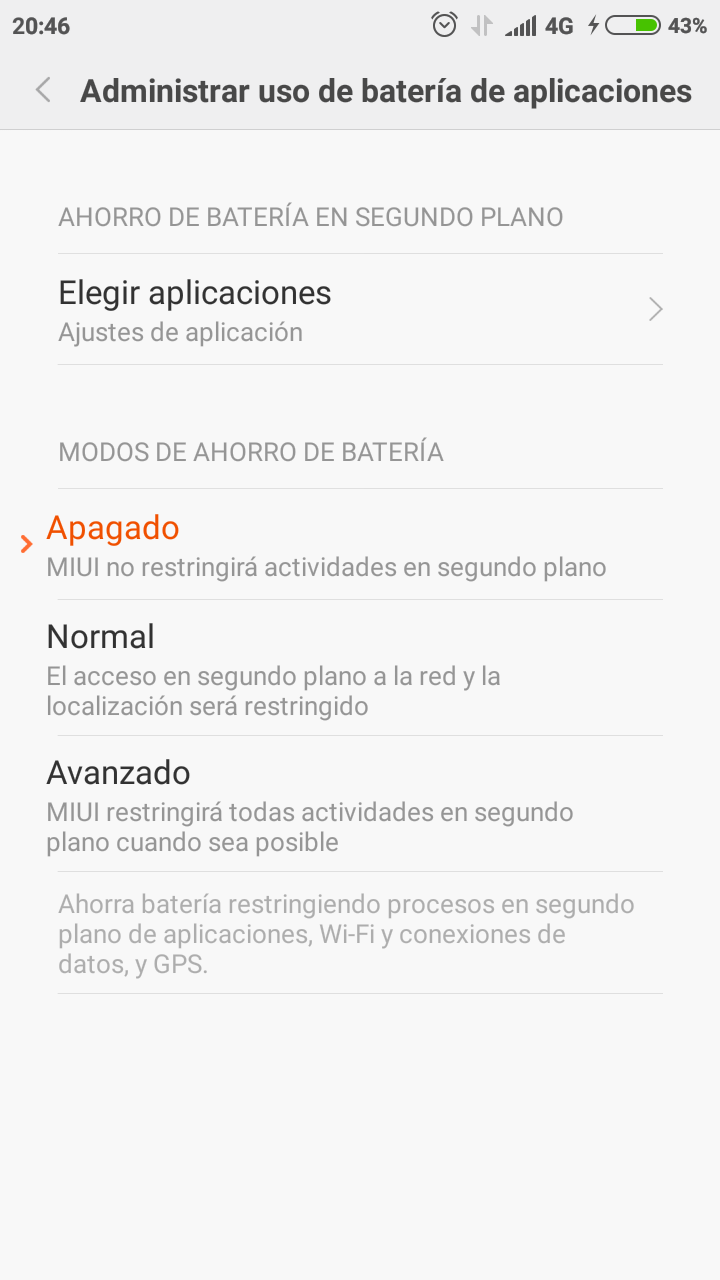720x1280 pixels.
Task: Select the Apagado battery saver mode
Action: click(360, 544)
